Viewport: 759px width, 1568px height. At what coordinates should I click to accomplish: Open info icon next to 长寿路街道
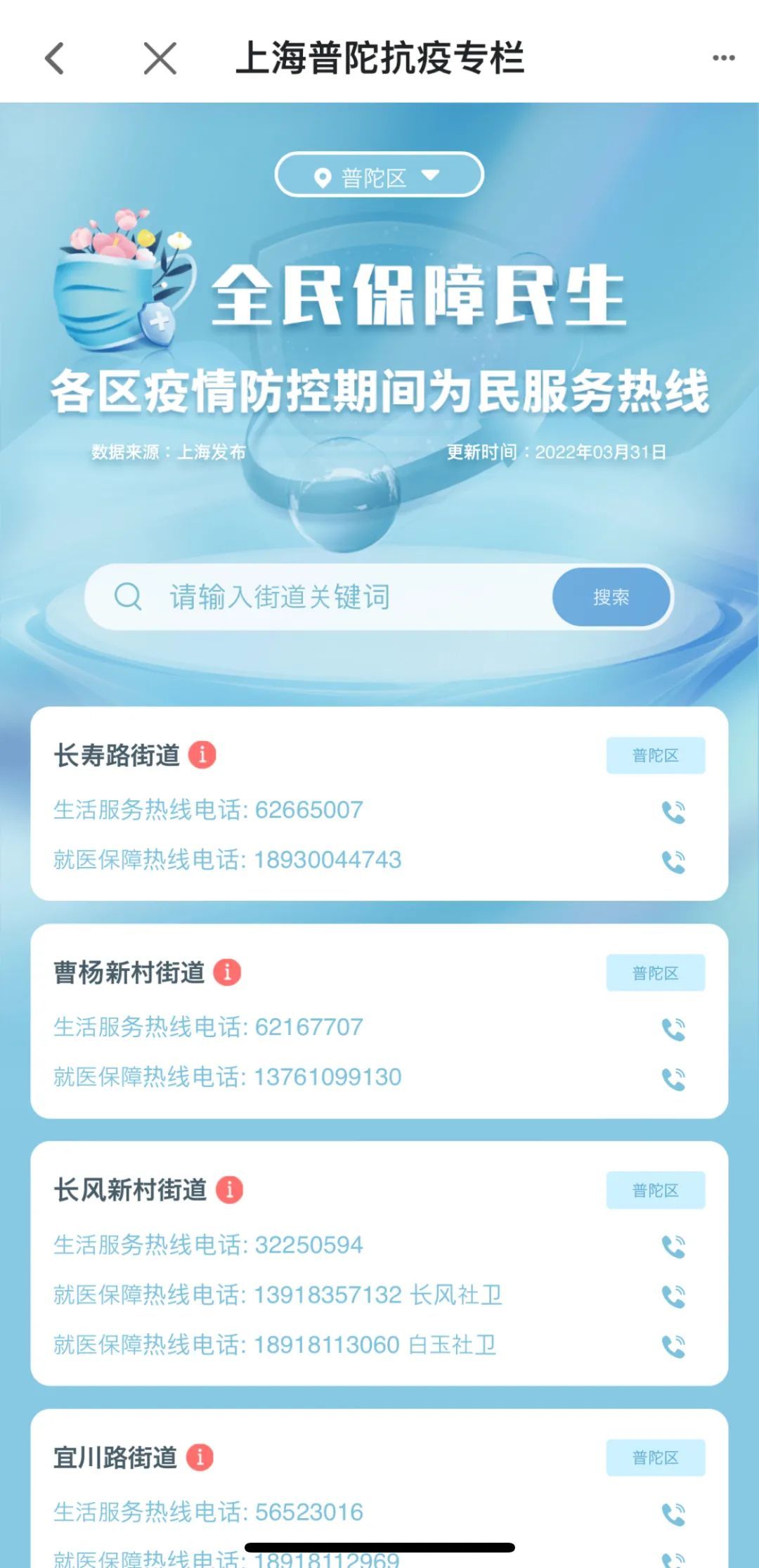pos(202,755)
